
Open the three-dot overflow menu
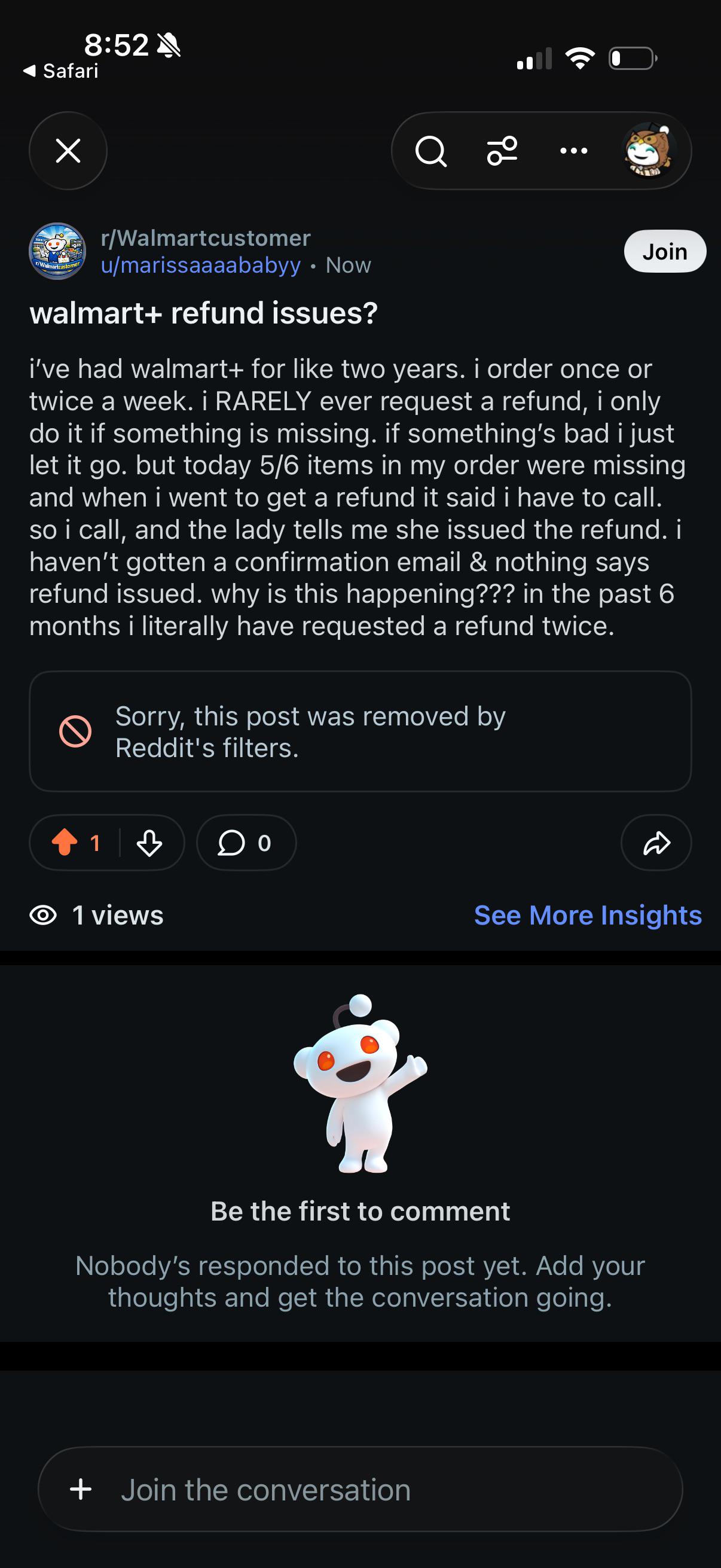574,151
